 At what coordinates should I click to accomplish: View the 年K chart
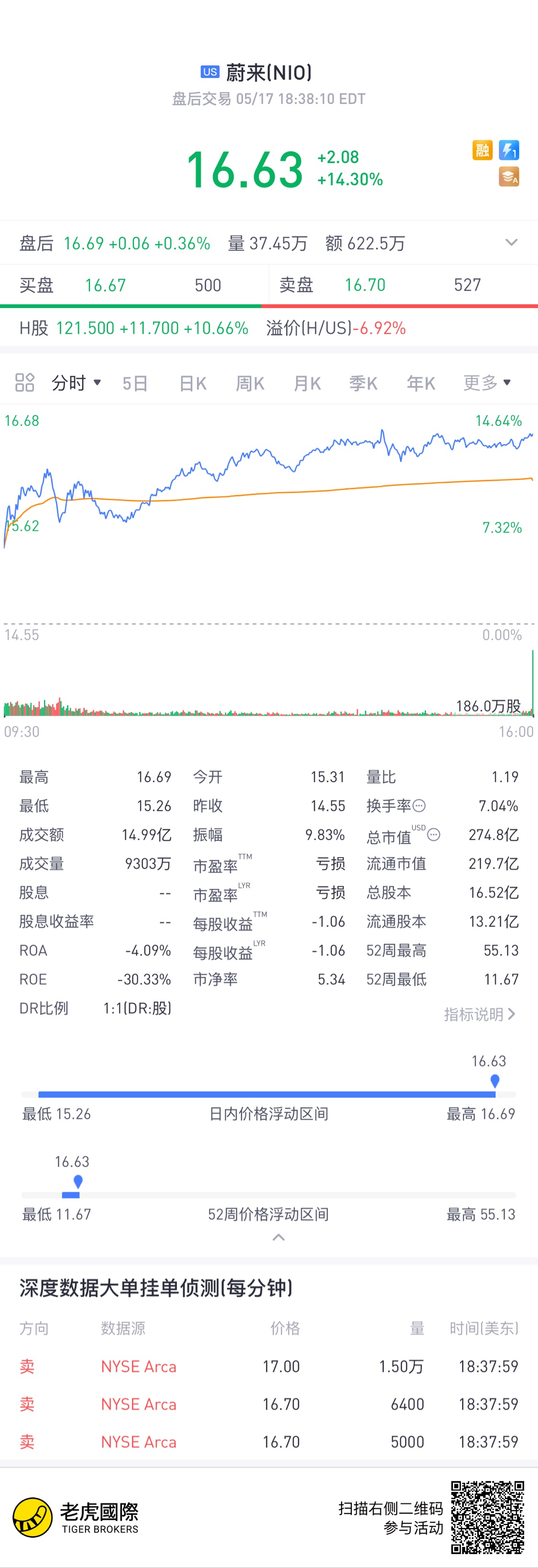click(421, 383)
